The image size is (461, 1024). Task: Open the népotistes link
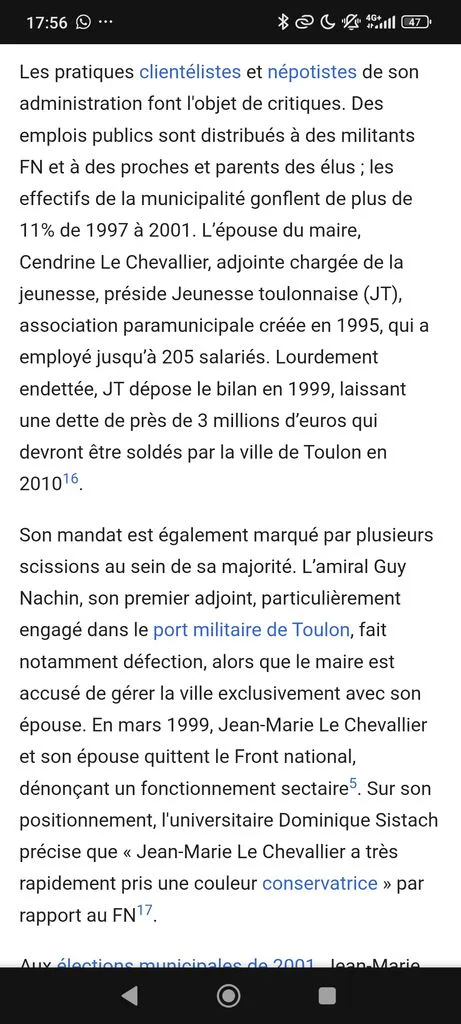[312, 72]
